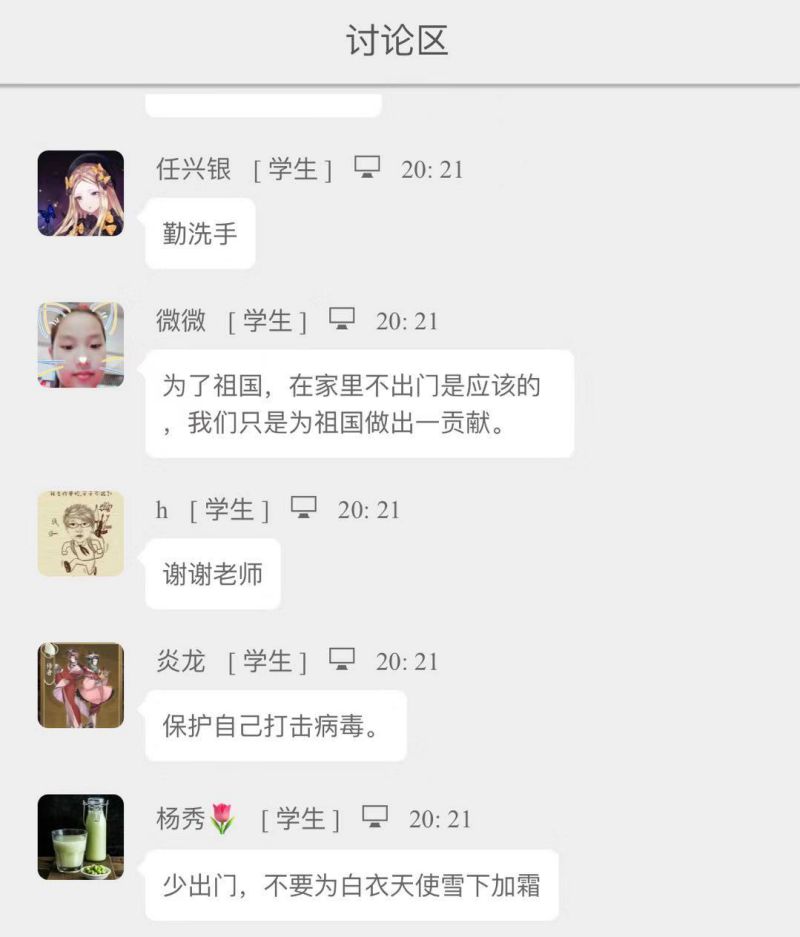Screen dimensions: 800x937
Task: Open 炎龙's avatar
Action: (x=81, y=685)
